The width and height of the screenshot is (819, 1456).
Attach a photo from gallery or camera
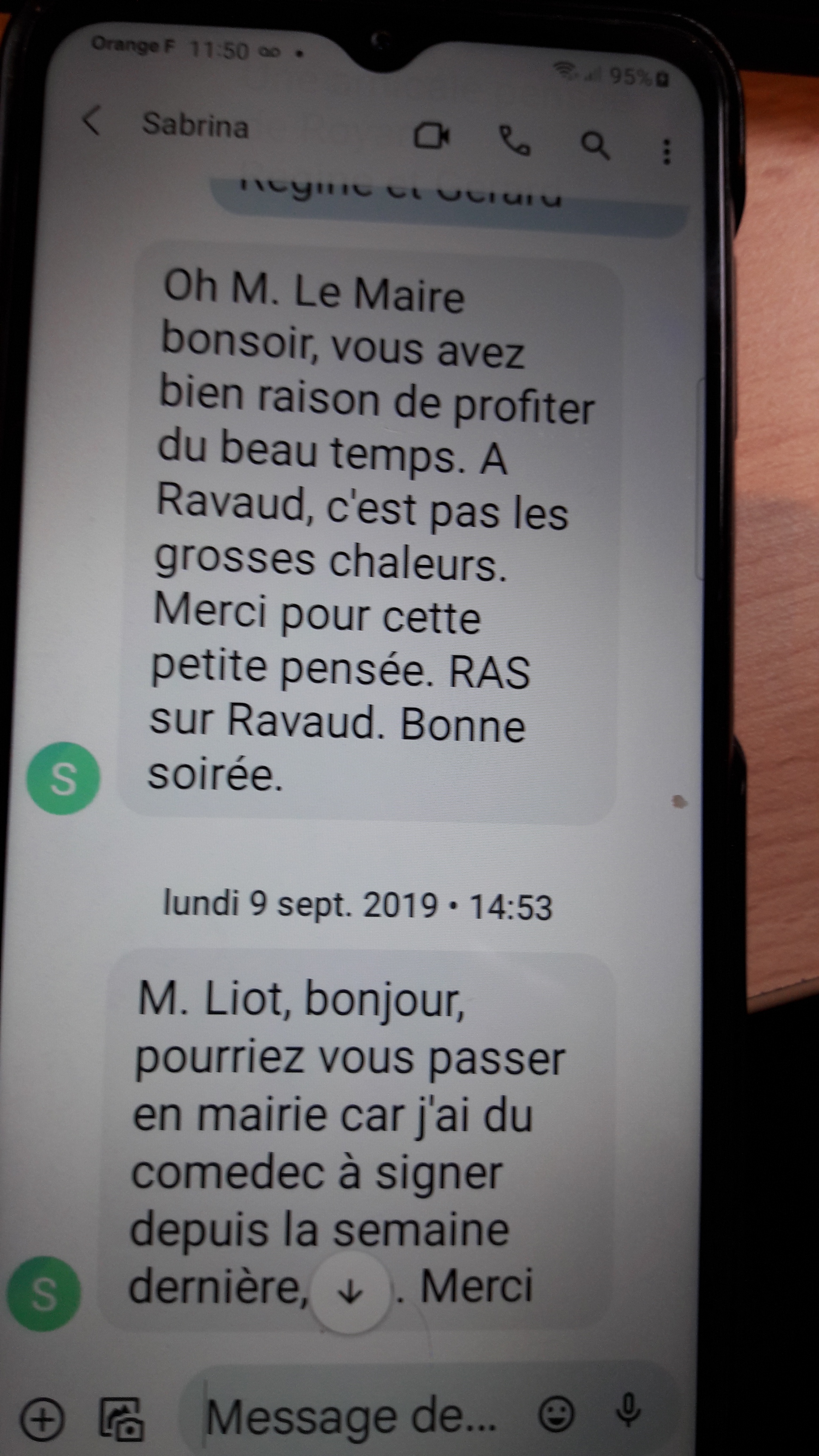122,1416
